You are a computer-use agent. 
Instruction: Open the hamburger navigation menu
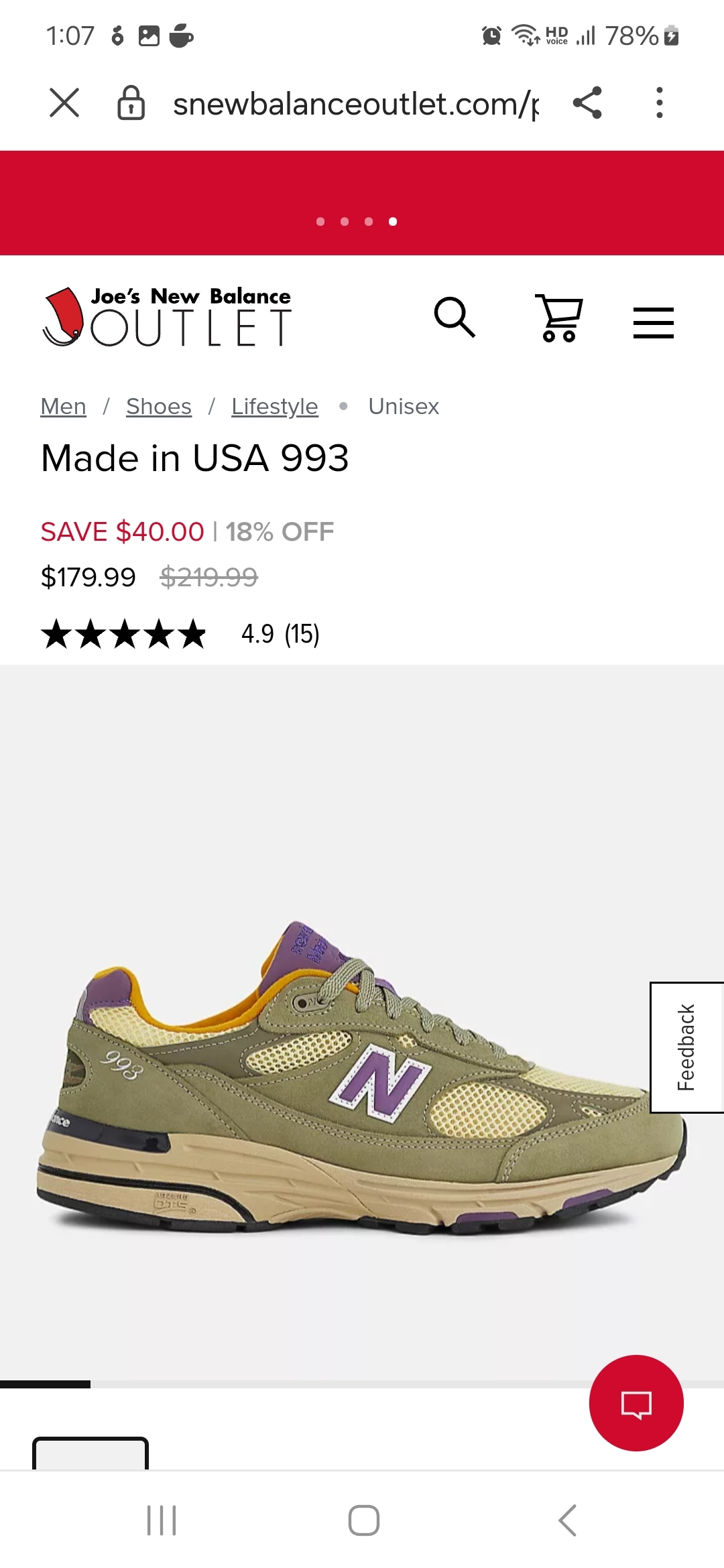pyautogui.click(x=653, y=322)
